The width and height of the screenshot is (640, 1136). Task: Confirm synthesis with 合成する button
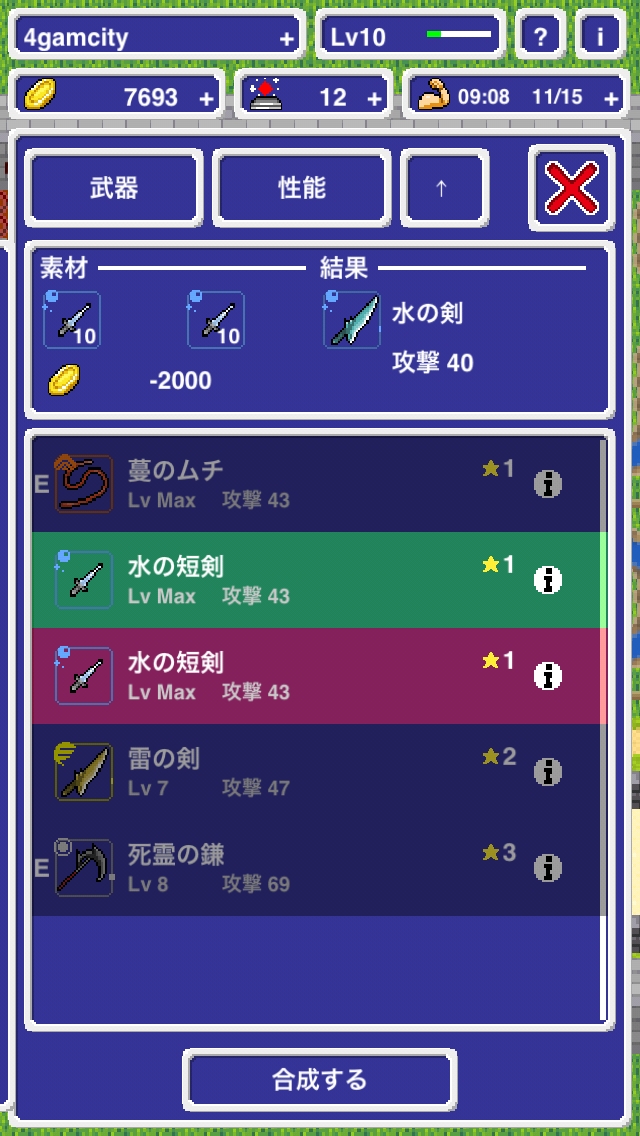(x=320, y=1080)
